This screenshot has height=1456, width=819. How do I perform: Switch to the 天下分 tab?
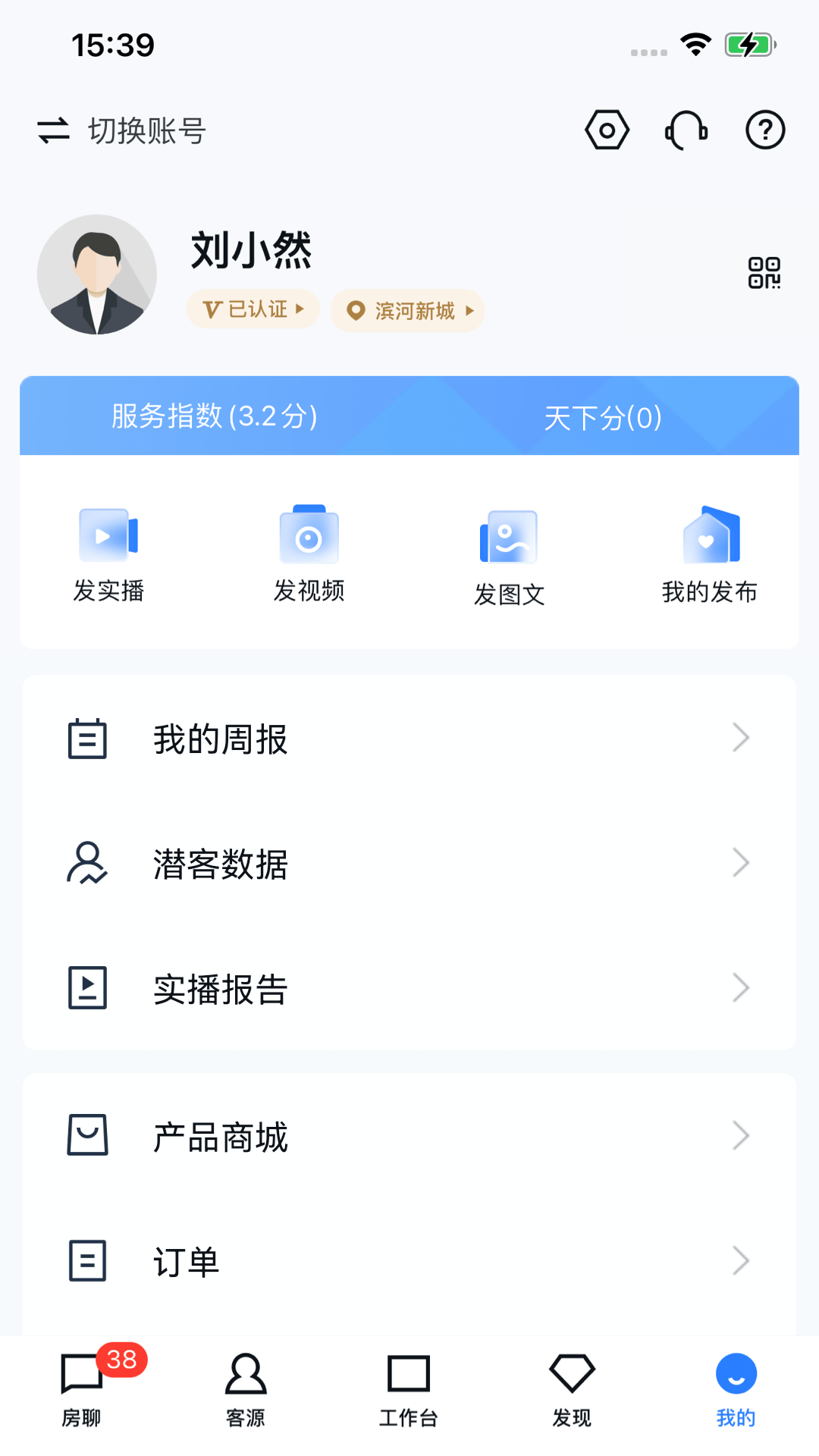[603, 416]
